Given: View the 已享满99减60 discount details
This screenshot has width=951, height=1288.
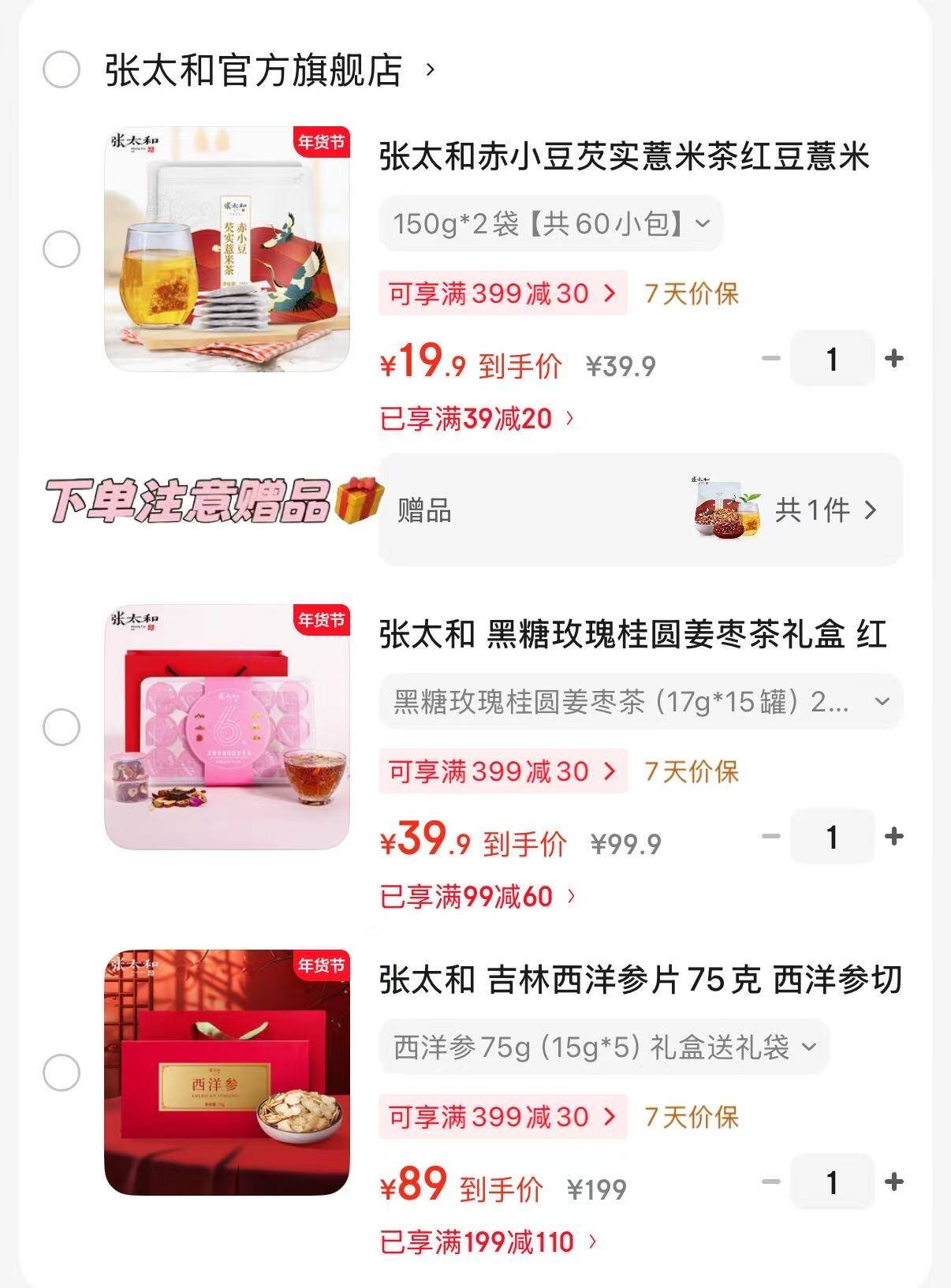Looking at the screenshot, I should (x=478, y=896).
